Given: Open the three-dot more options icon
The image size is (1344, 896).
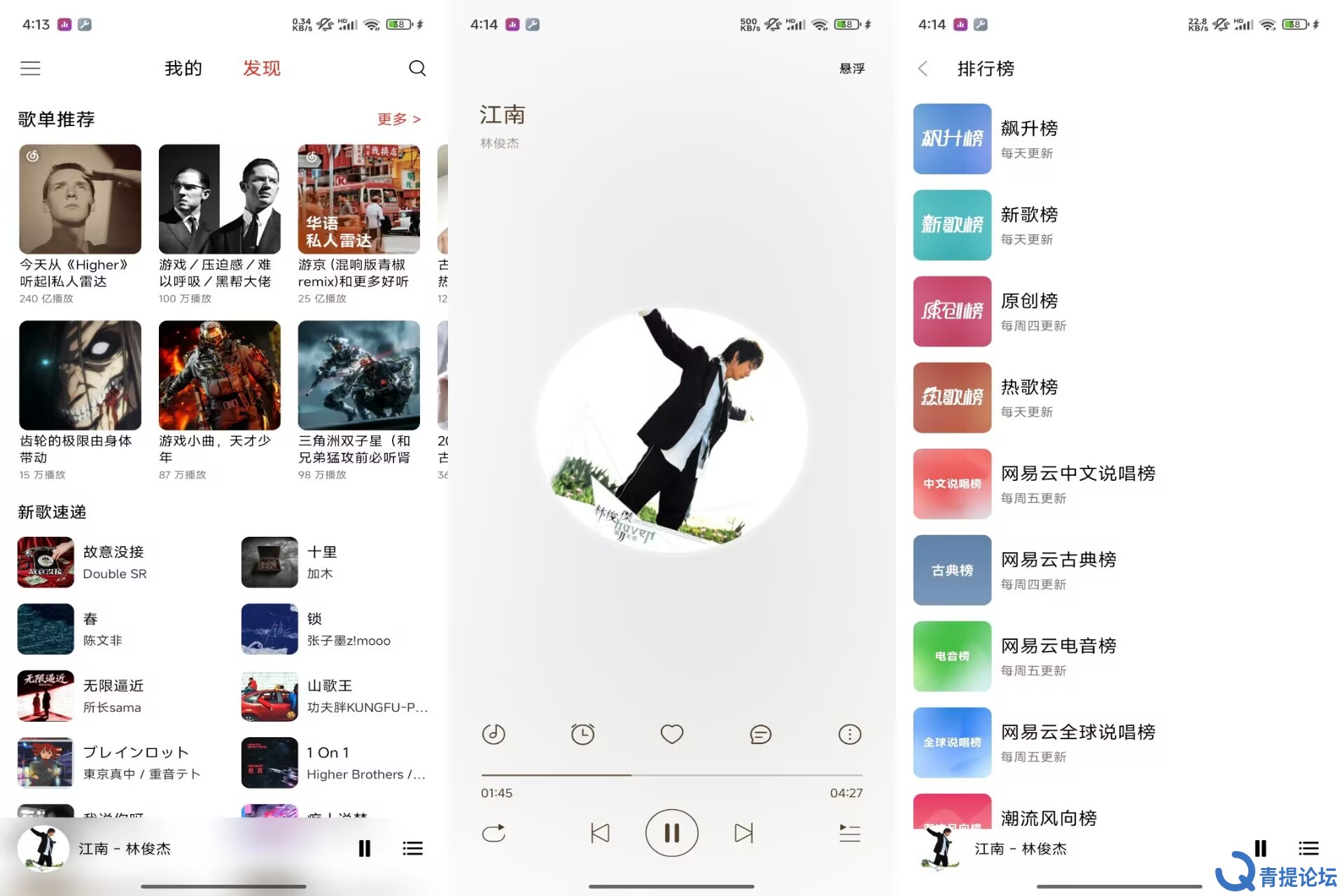Looking at the screenshot, I should pos(849,734).
